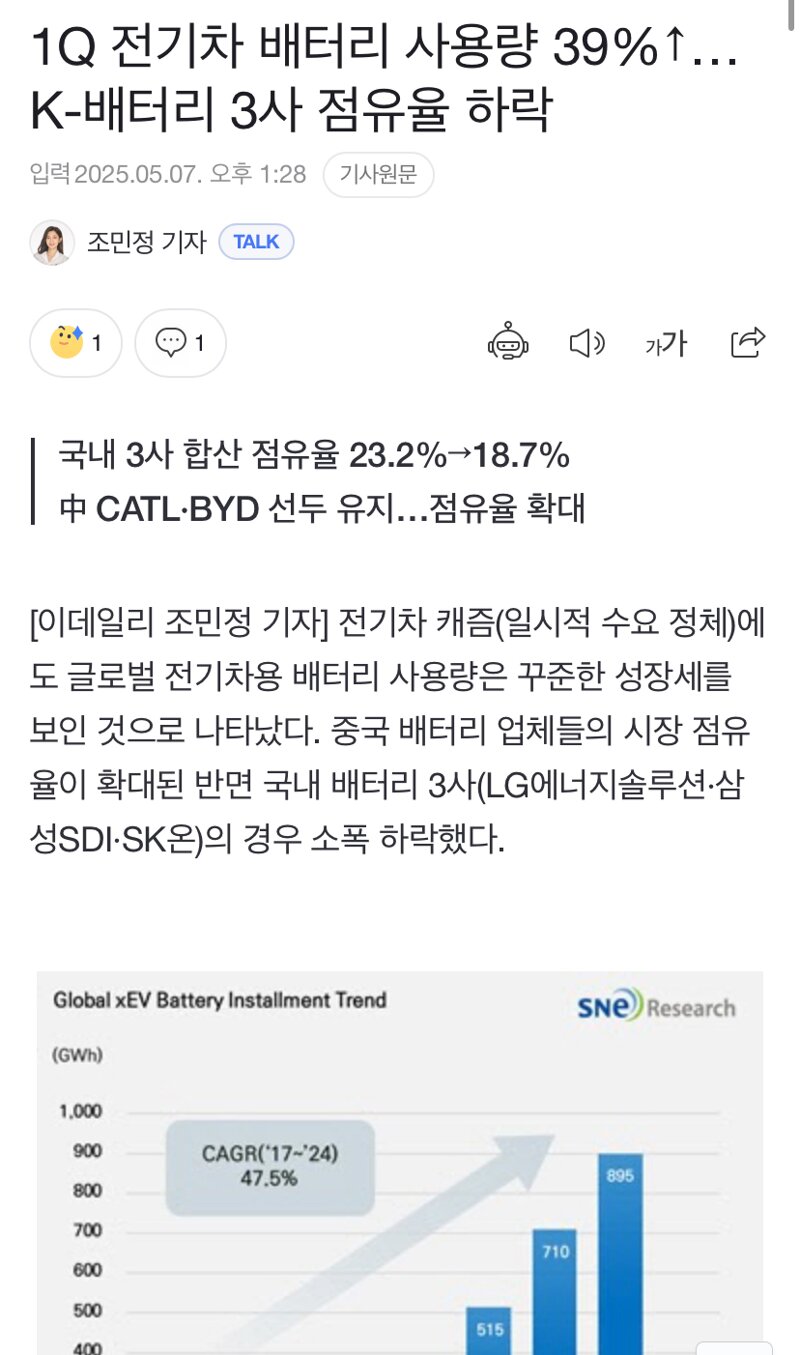The width and height of the screenshot is (800, 1355).
Task: Open the comments bubble showing 1 comment
Action: [x=180, y=343]
